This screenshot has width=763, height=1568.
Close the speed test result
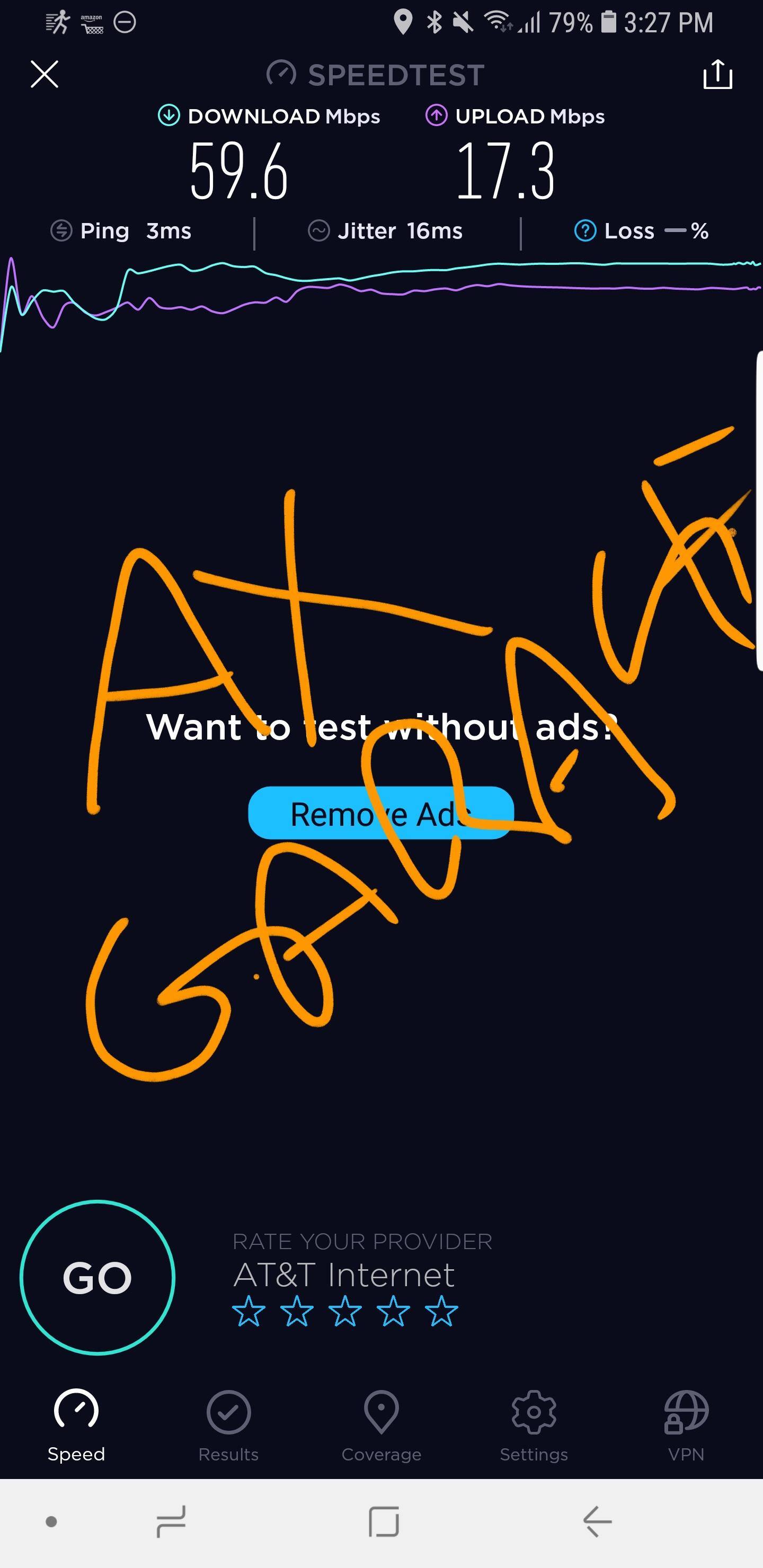(x=45, y=74)
